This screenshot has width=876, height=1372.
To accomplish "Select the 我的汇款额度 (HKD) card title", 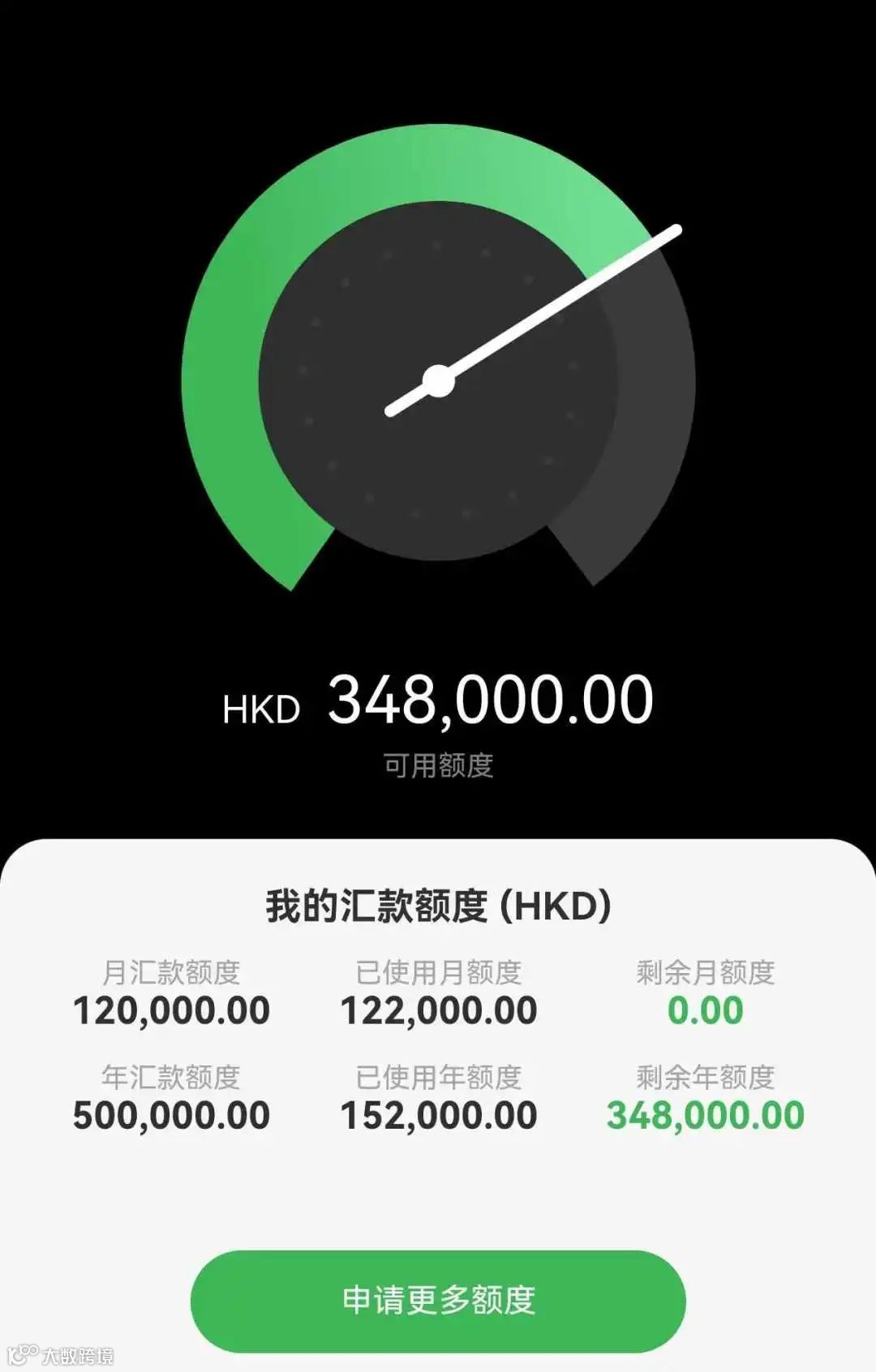I will pos(438,904).
